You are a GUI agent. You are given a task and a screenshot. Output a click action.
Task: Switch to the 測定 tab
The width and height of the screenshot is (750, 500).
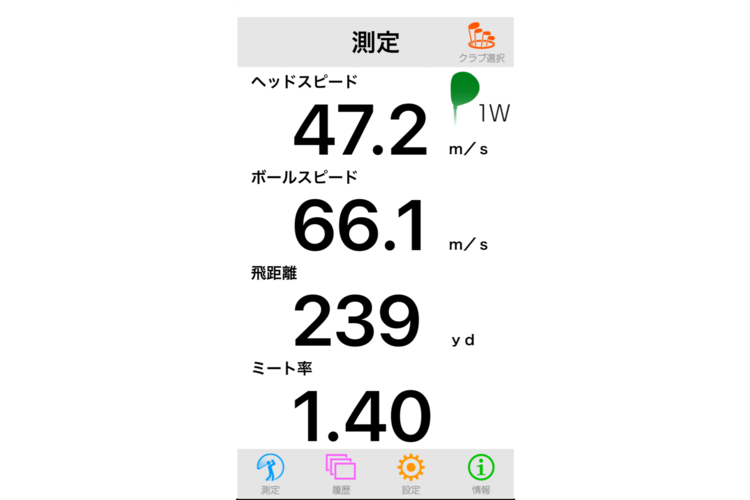pyautogui.click(x=270, y=472)
